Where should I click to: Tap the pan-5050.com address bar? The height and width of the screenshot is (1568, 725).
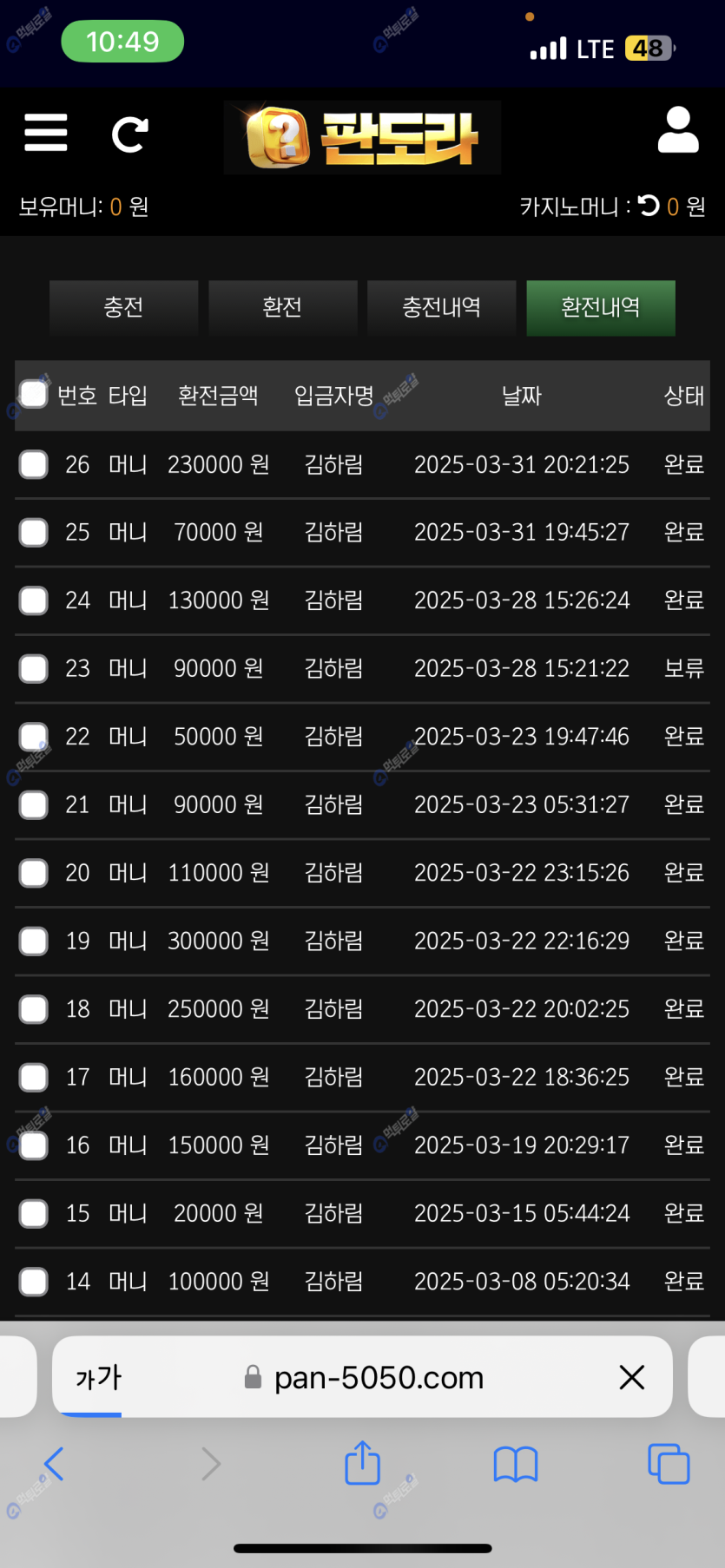click(x=364, y=1377)
